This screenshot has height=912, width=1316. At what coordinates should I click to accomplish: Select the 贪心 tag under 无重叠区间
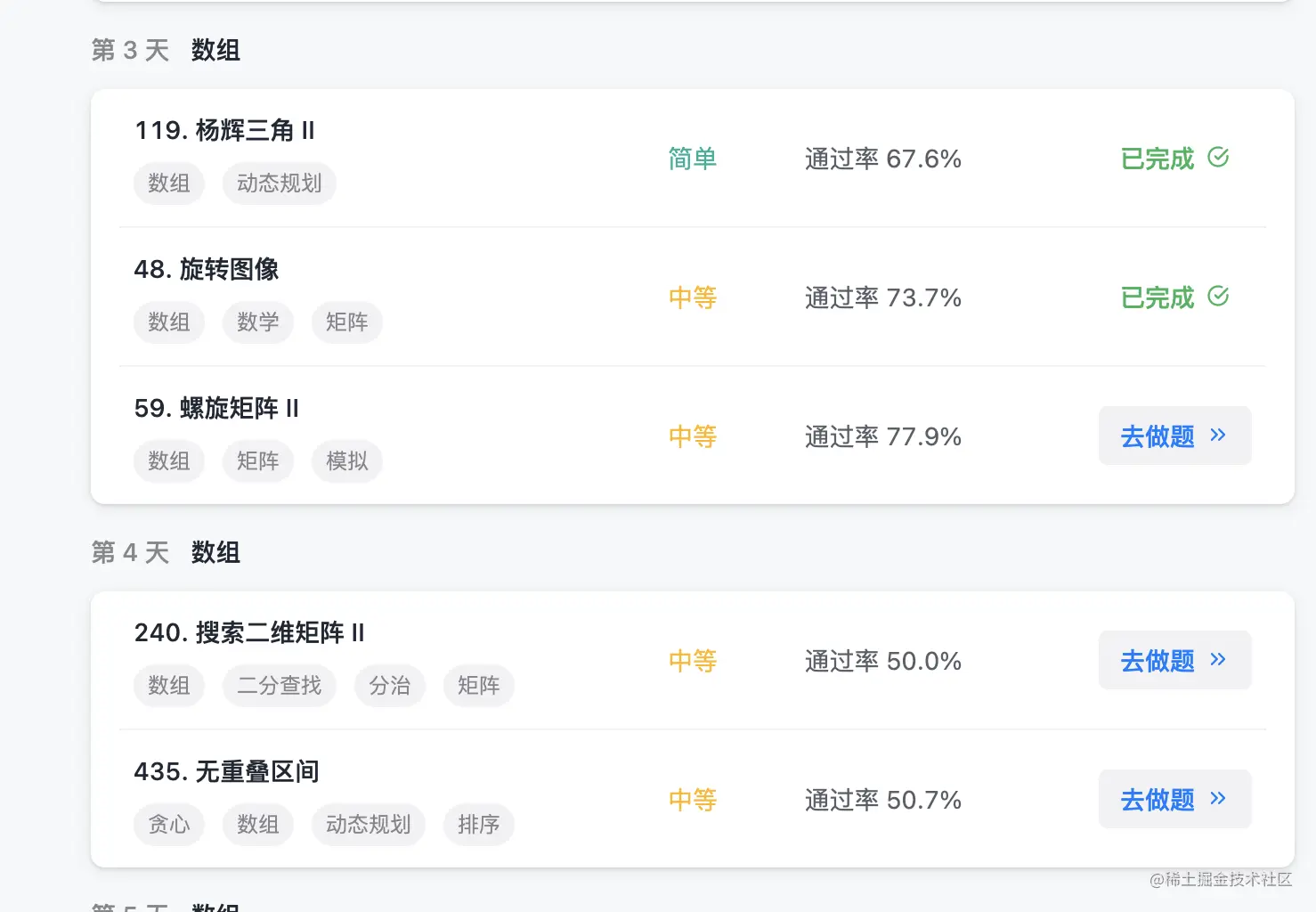coord(168,825)
